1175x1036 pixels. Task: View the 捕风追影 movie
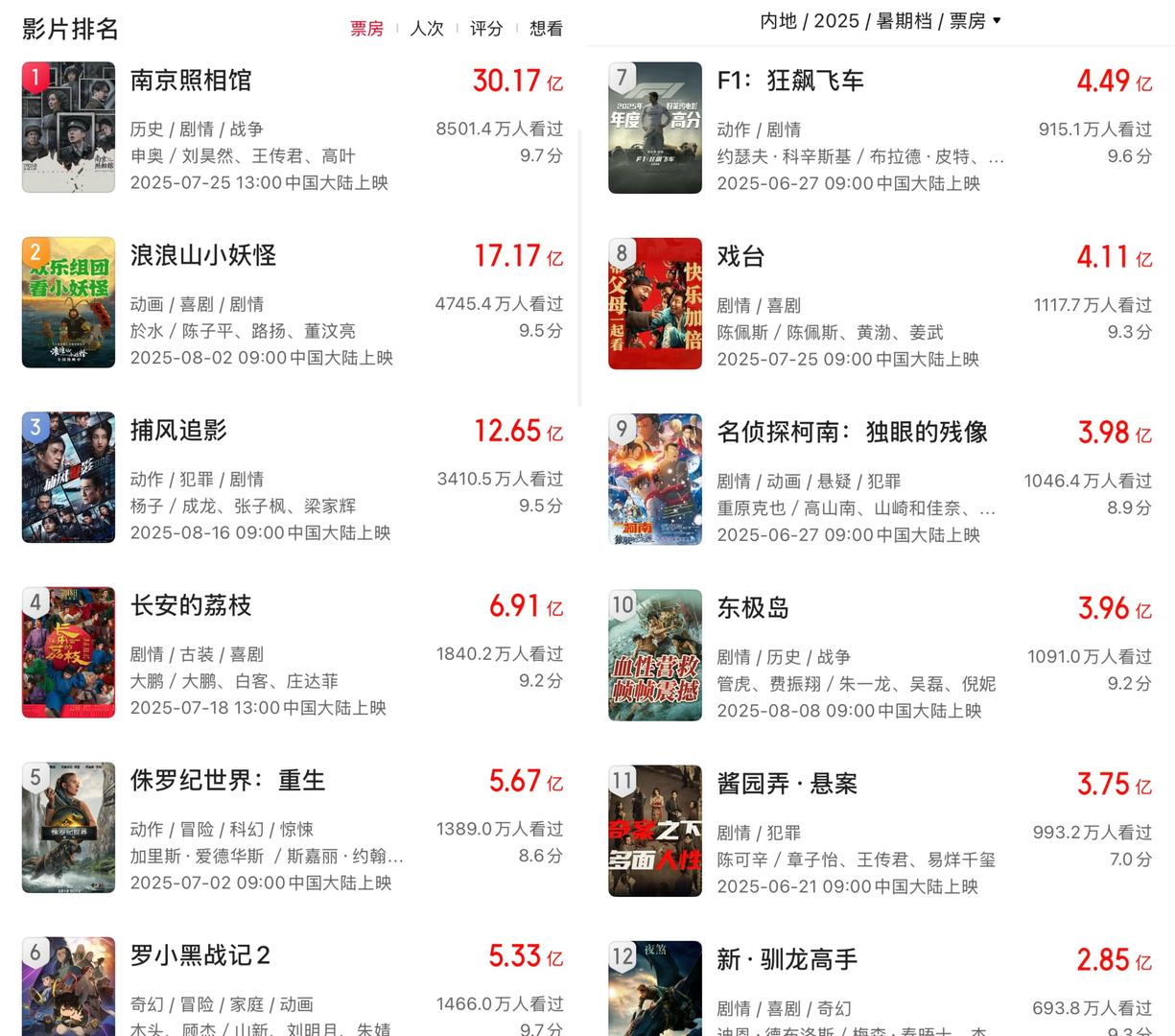point(178,431)
